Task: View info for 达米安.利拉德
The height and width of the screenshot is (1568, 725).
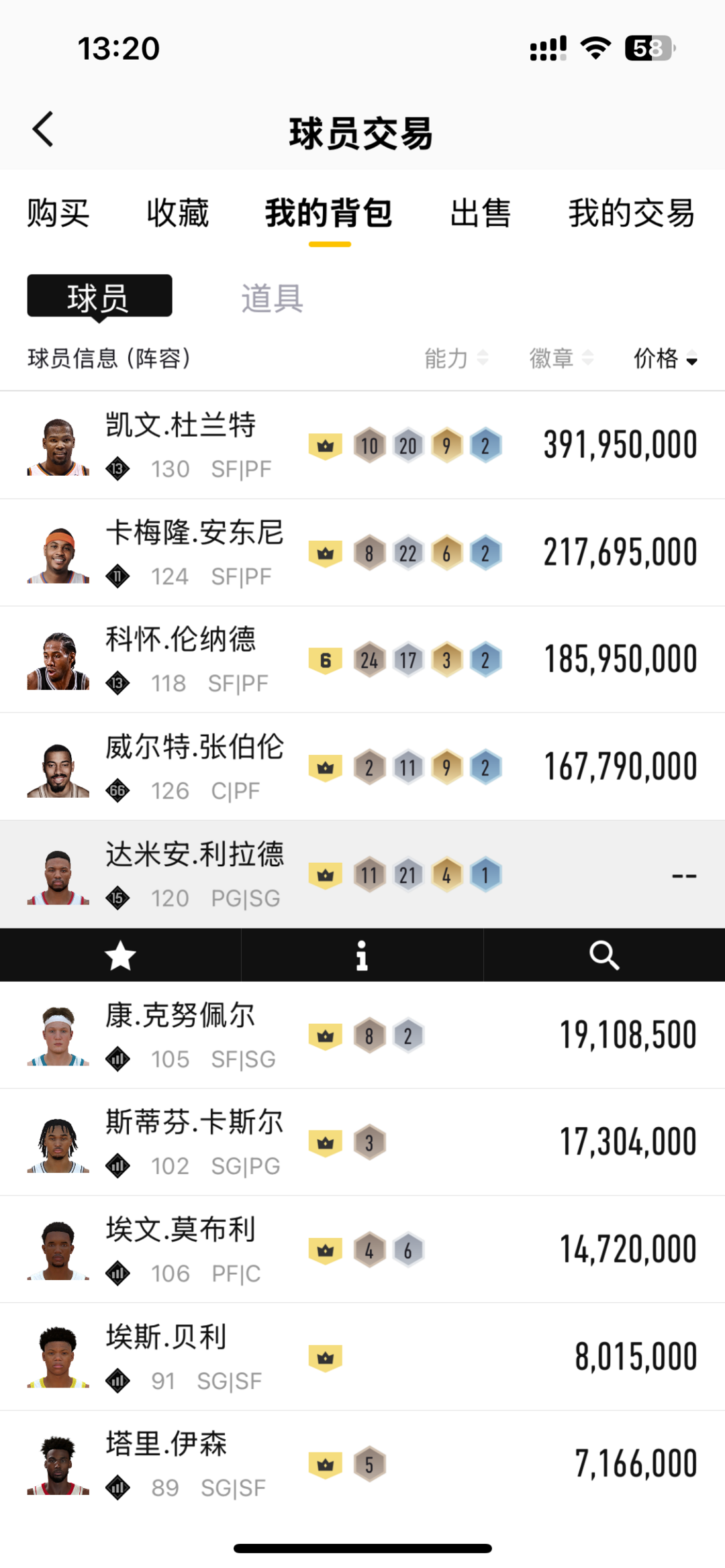Action: click(362, 955)
